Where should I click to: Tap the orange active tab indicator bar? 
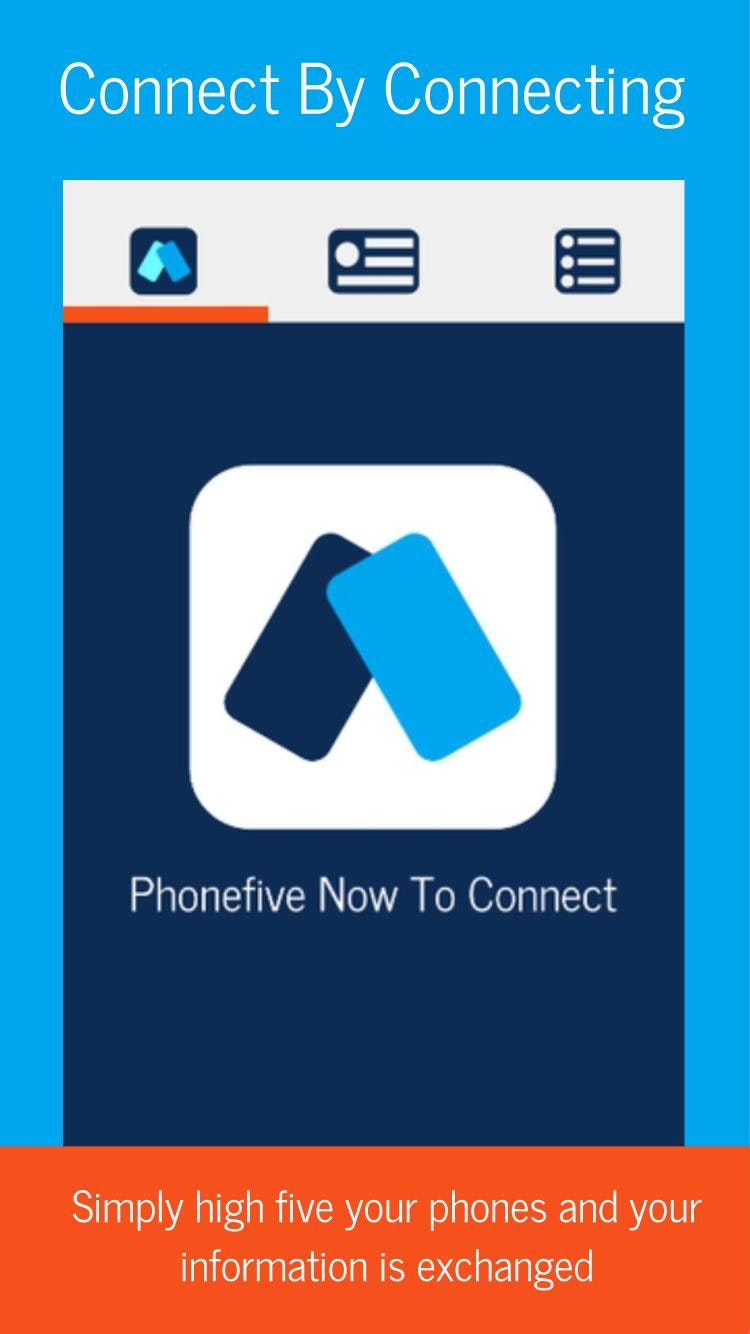(x=166, y=312)
